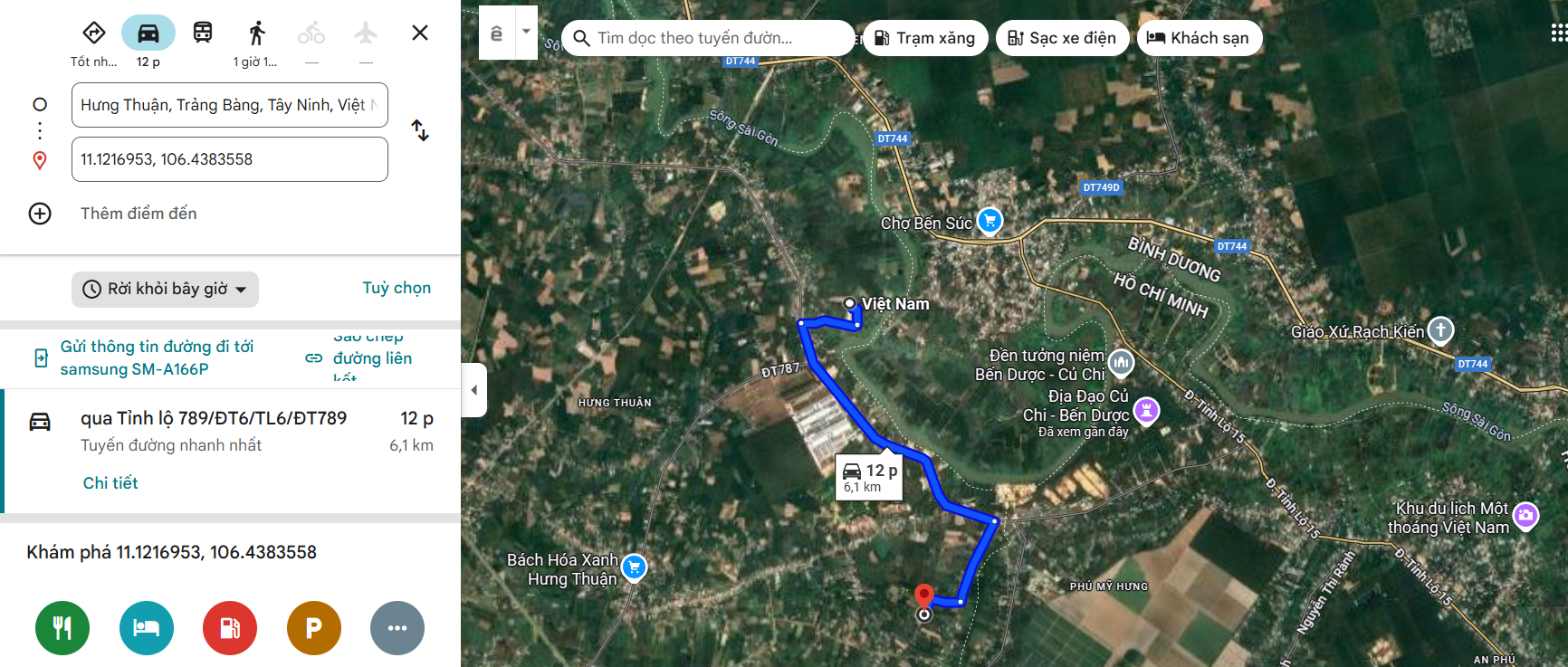The image size is (1568, 667).
Task: Open route options via Tuỳ chọn
Action: [397, 288]
